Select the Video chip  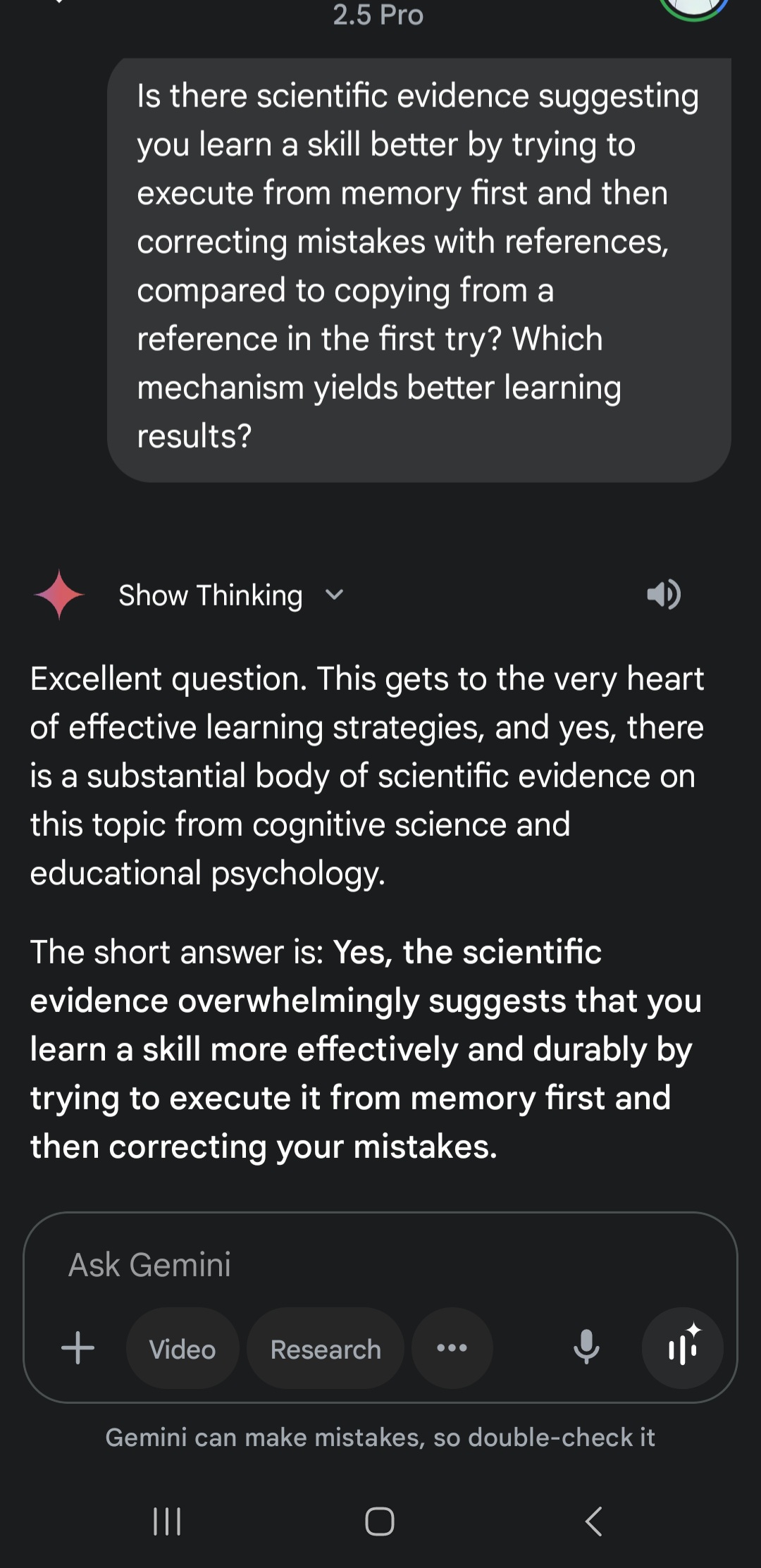pos(182,1349)
